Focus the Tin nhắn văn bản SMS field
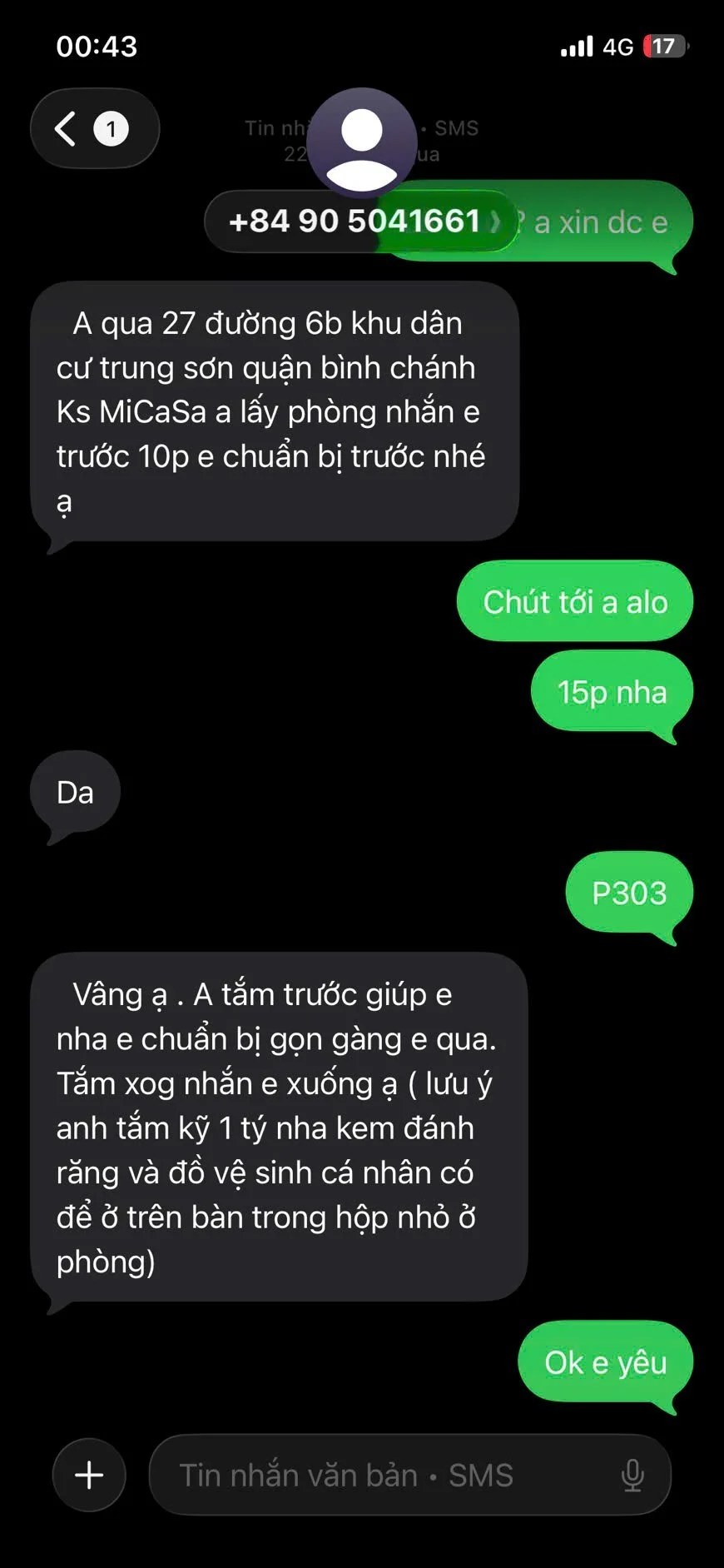 tap(383, 1475)
